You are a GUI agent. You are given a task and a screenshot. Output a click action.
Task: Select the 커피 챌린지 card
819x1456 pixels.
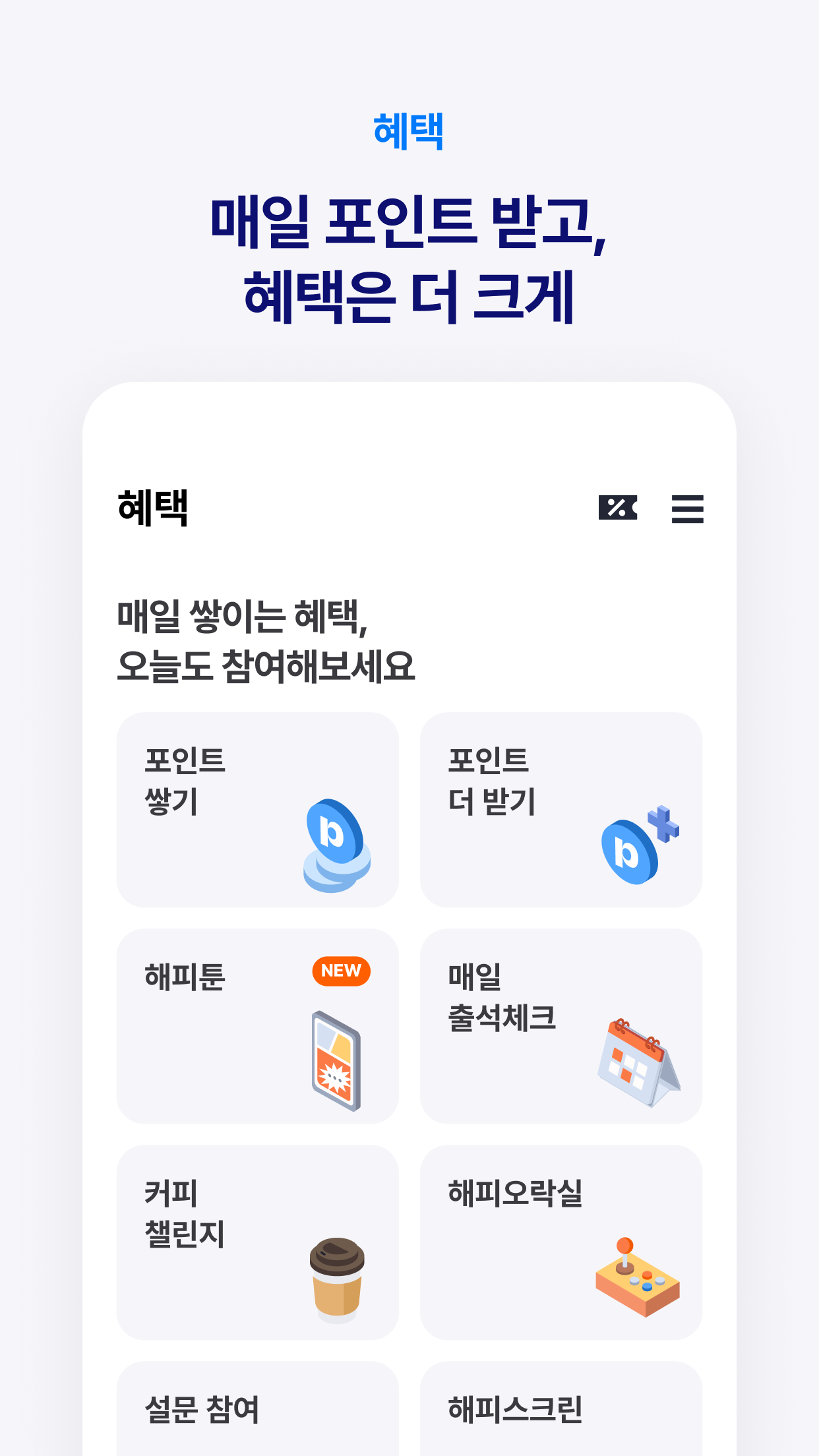(x=258, y=1242)
